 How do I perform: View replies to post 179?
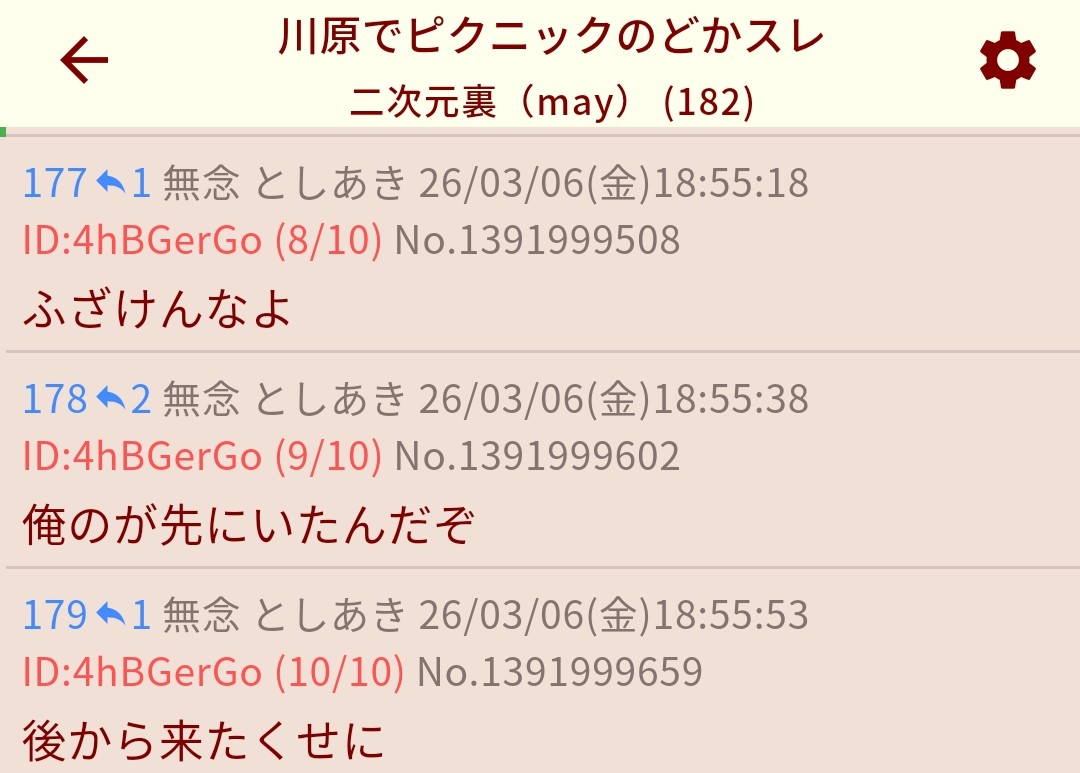122,615
